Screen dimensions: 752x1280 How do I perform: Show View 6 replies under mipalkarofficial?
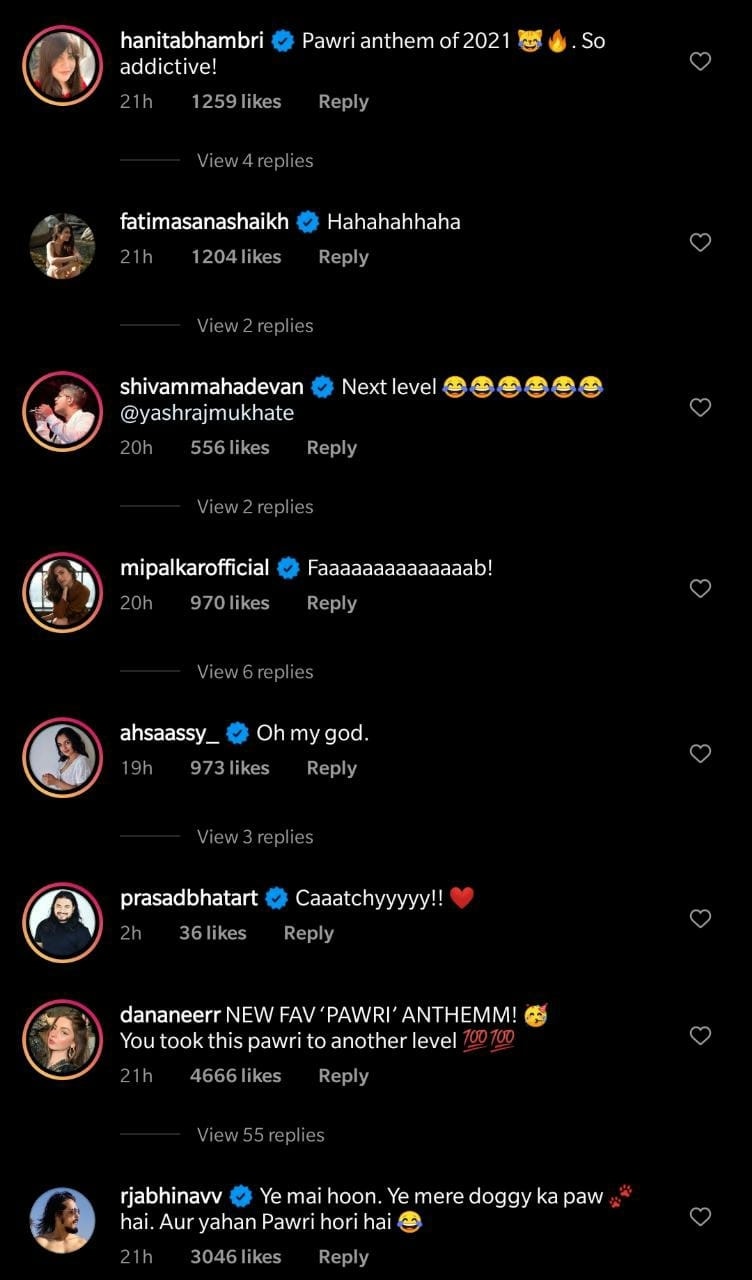[255, 672]
